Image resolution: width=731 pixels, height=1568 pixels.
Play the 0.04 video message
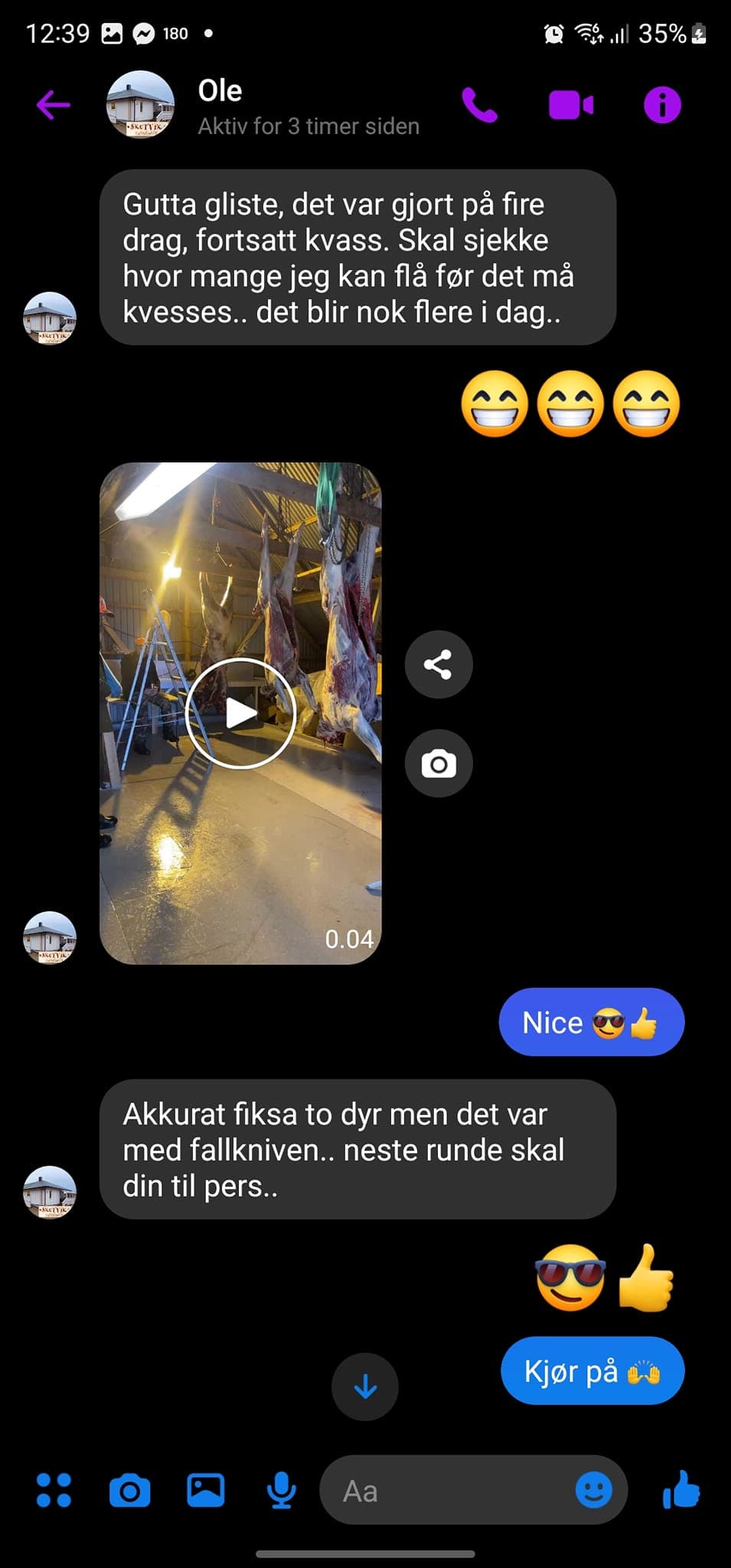[x=240, y=713]
